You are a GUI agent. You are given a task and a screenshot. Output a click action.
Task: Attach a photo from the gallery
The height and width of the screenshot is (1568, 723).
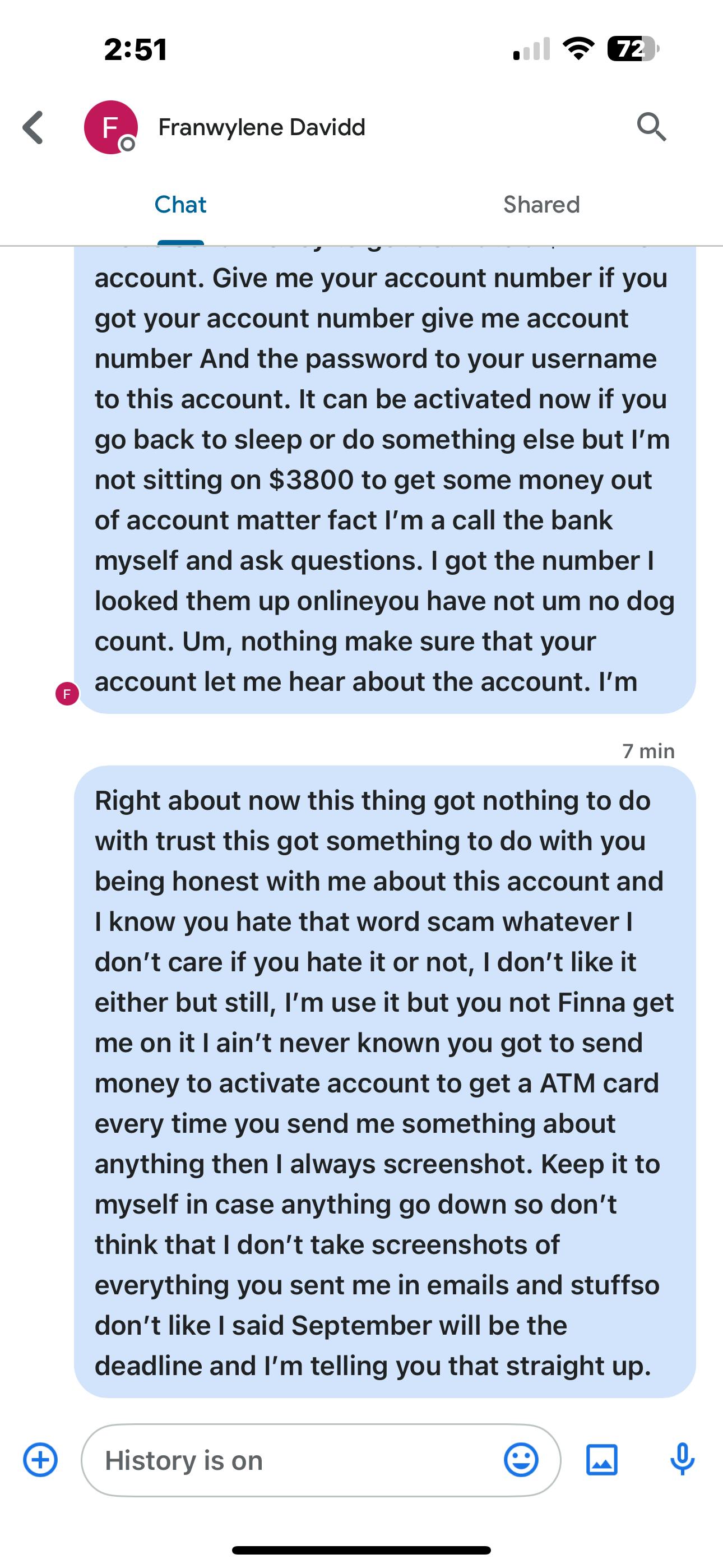(x=601, y=1460)
